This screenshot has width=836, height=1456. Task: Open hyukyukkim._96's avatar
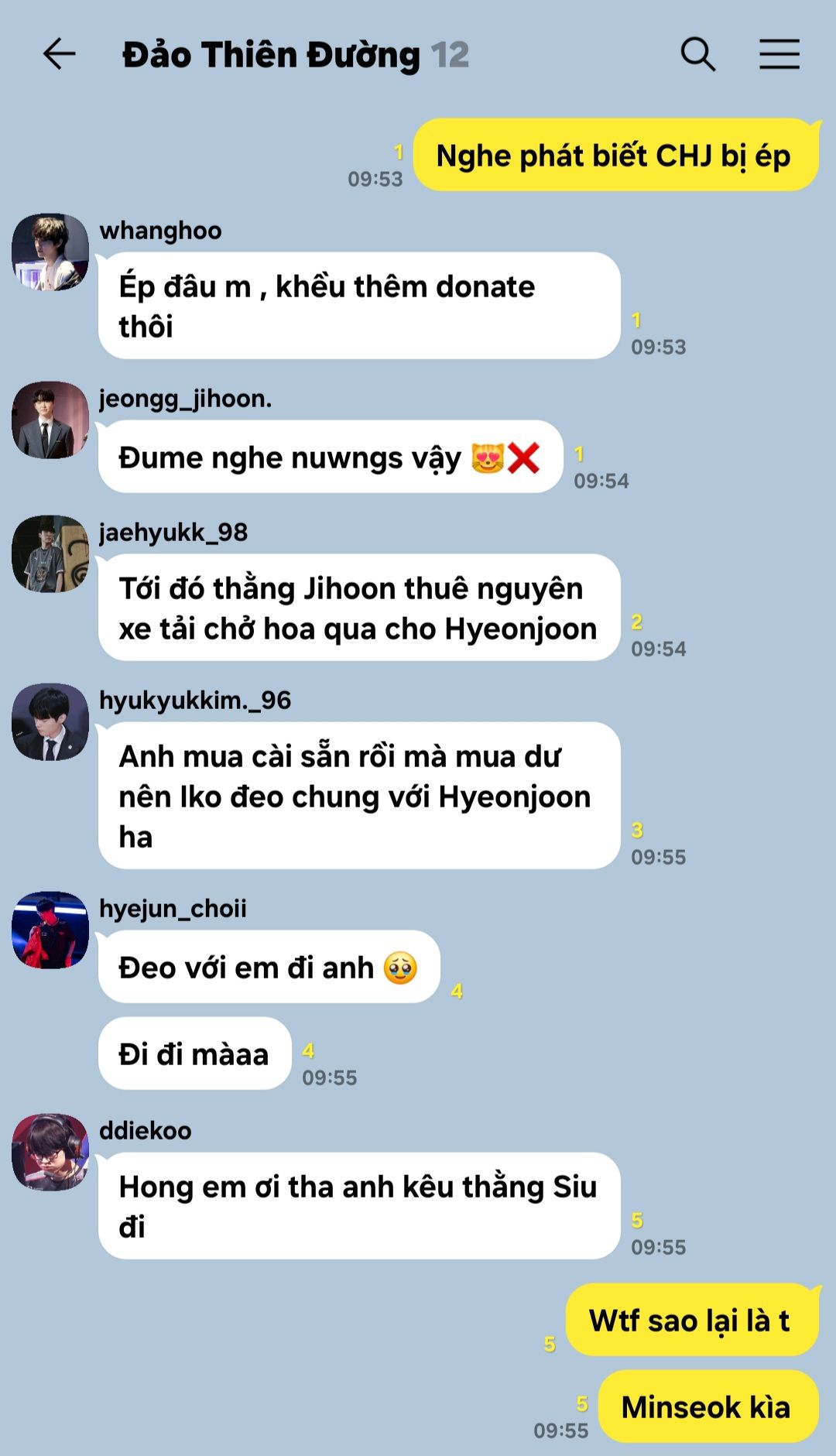pos(50,722)
